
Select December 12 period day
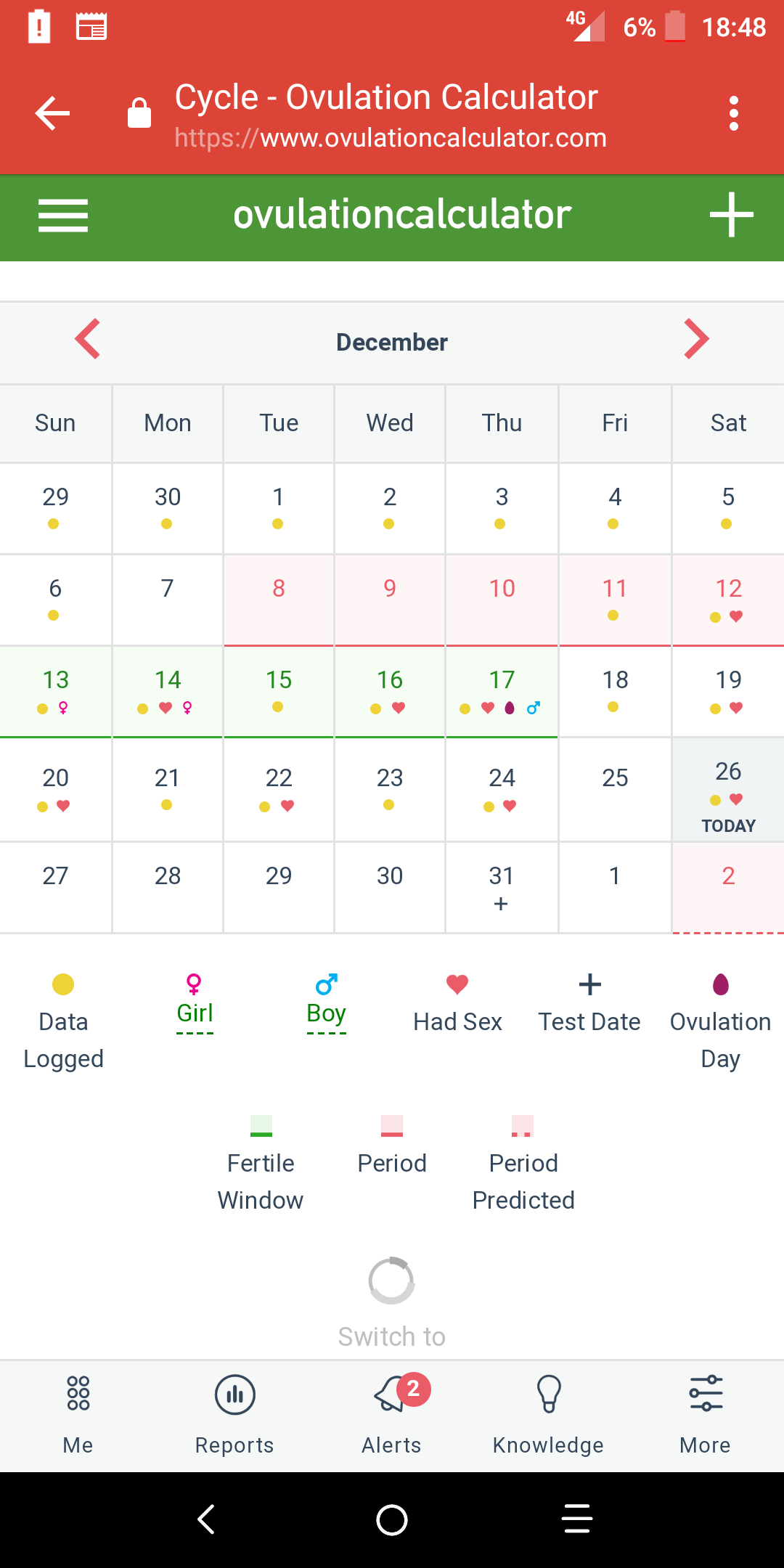728,600
